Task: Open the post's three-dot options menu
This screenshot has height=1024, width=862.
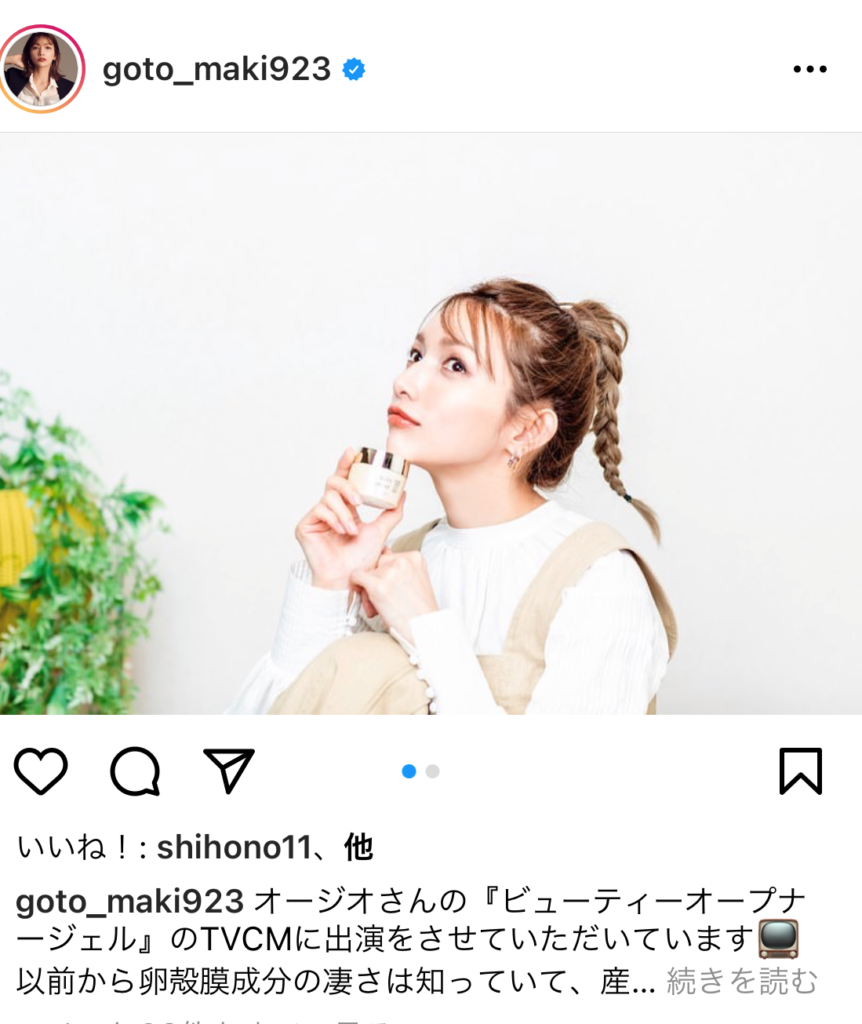Action: click(810, 69)
